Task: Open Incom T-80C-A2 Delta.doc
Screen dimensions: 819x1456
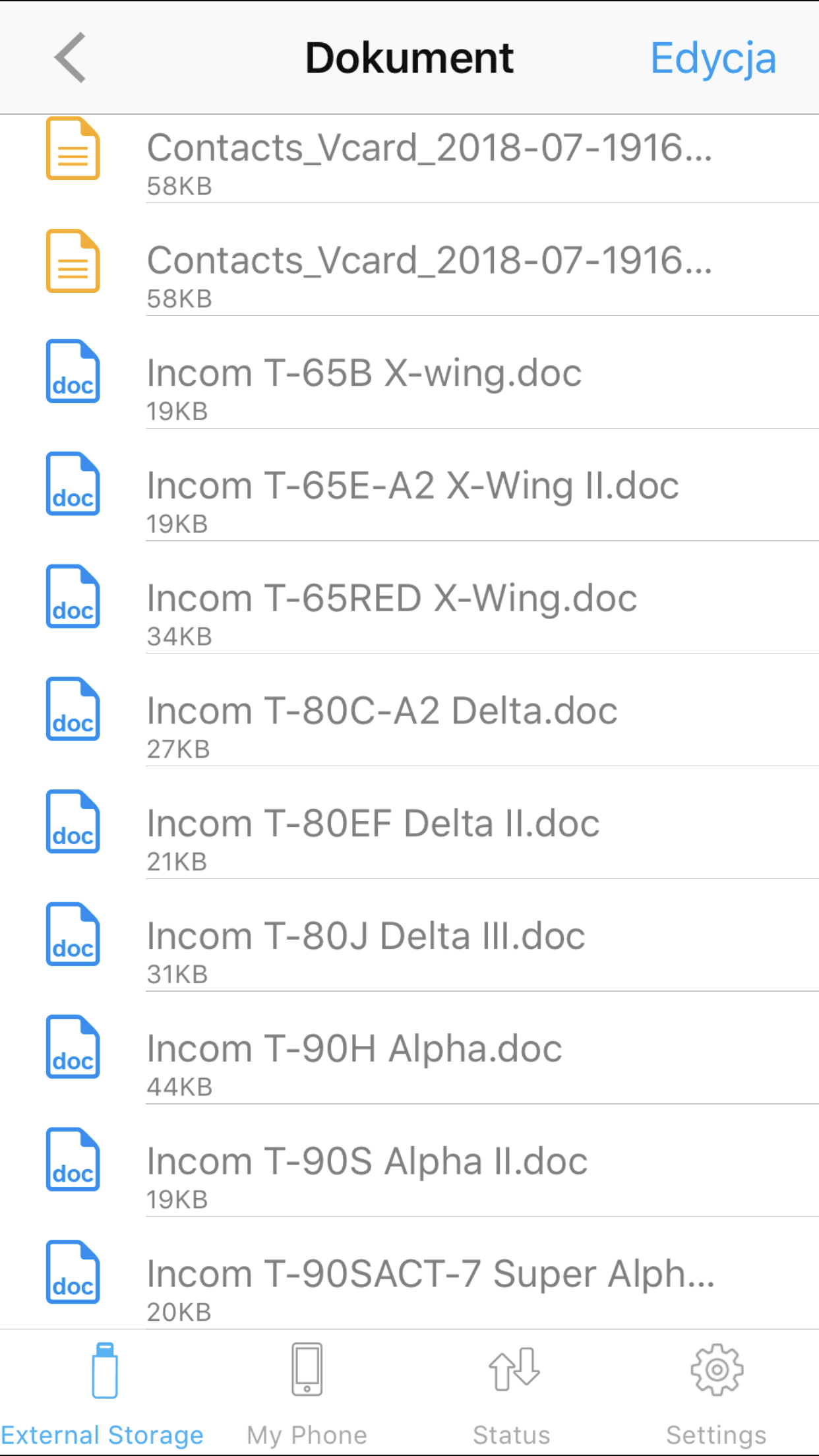Action: (x=409, y=711)
